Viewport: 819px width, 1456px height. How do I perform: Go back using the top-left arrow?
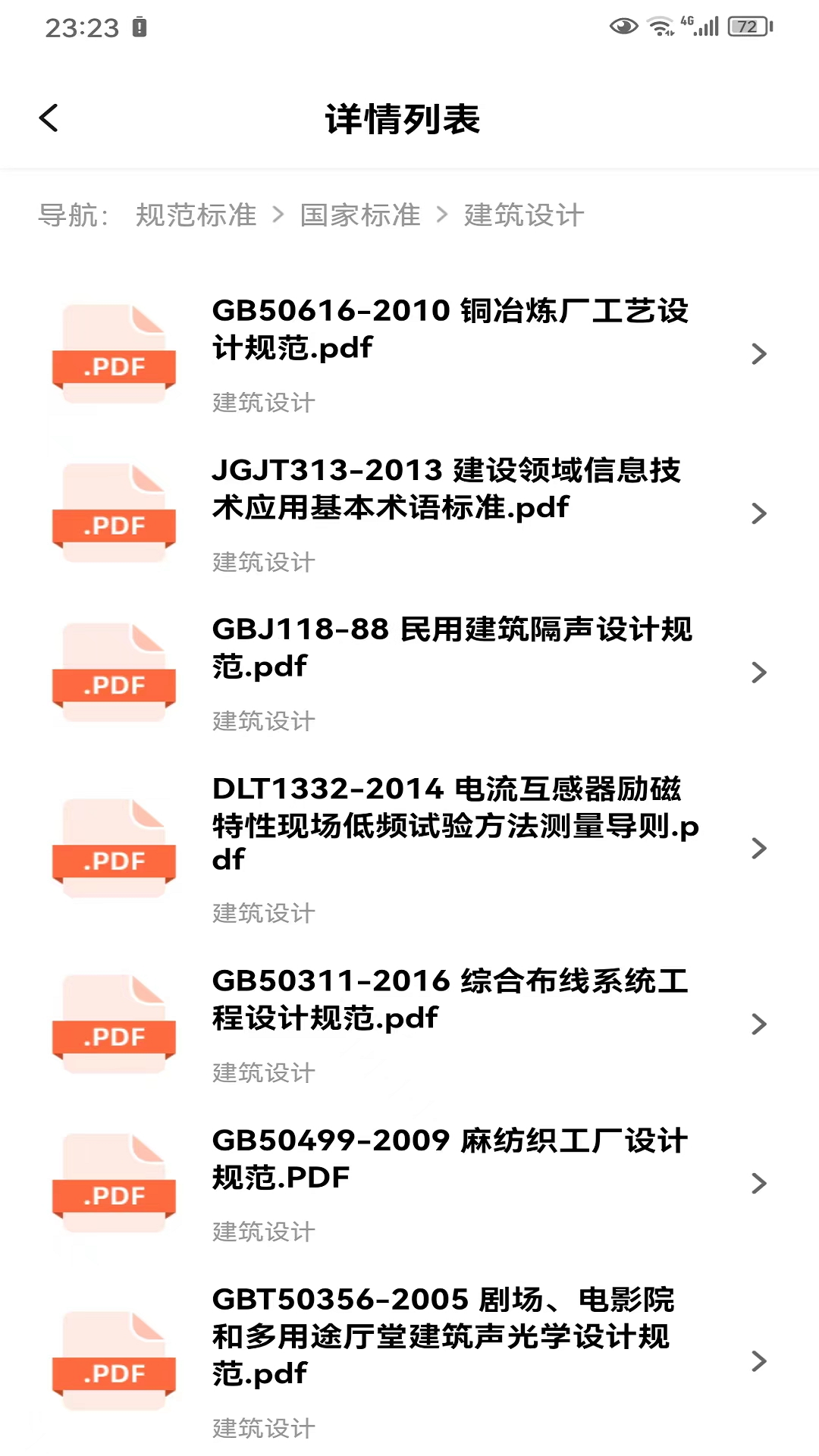[49, 118]
